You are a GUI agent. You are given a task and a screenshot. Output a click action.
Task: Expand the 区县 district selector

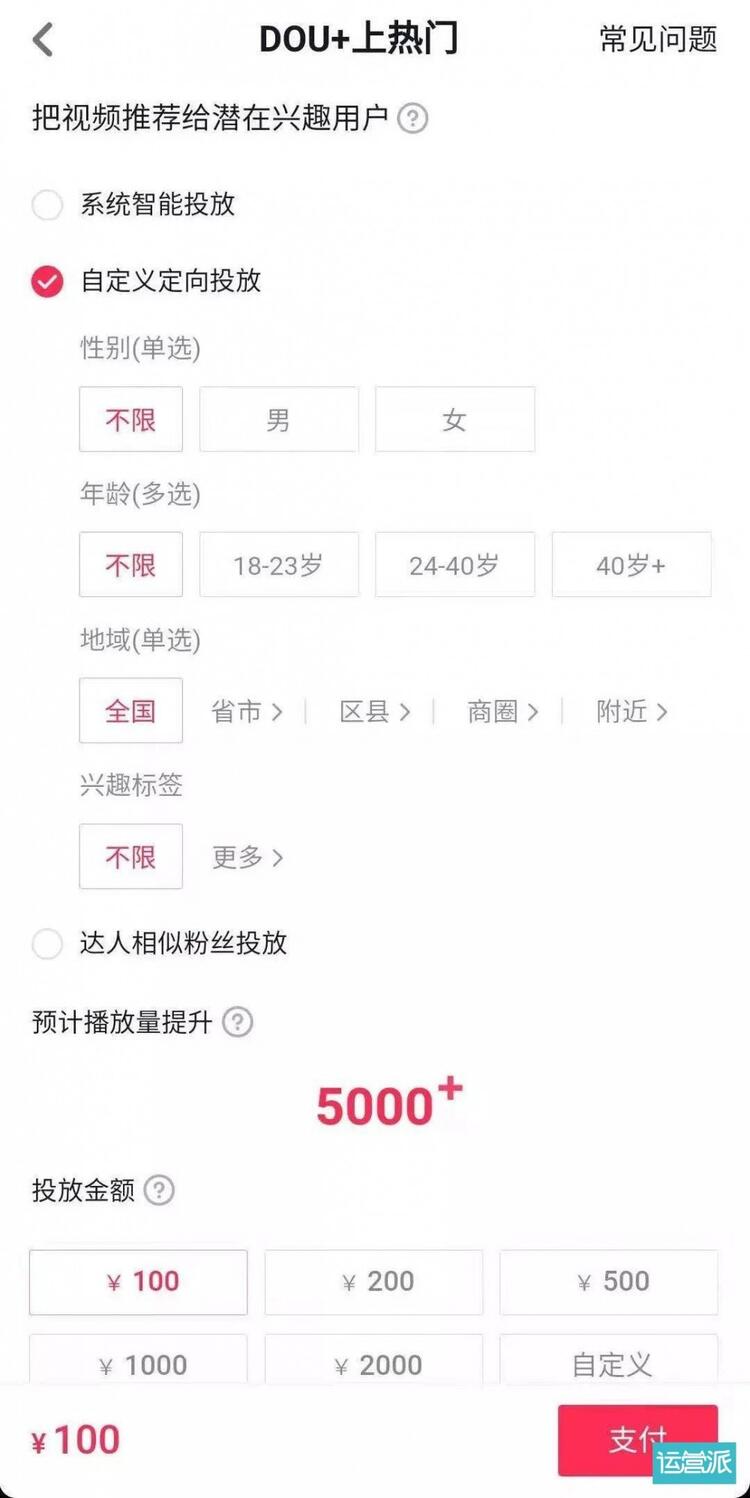tap(375, 711)
